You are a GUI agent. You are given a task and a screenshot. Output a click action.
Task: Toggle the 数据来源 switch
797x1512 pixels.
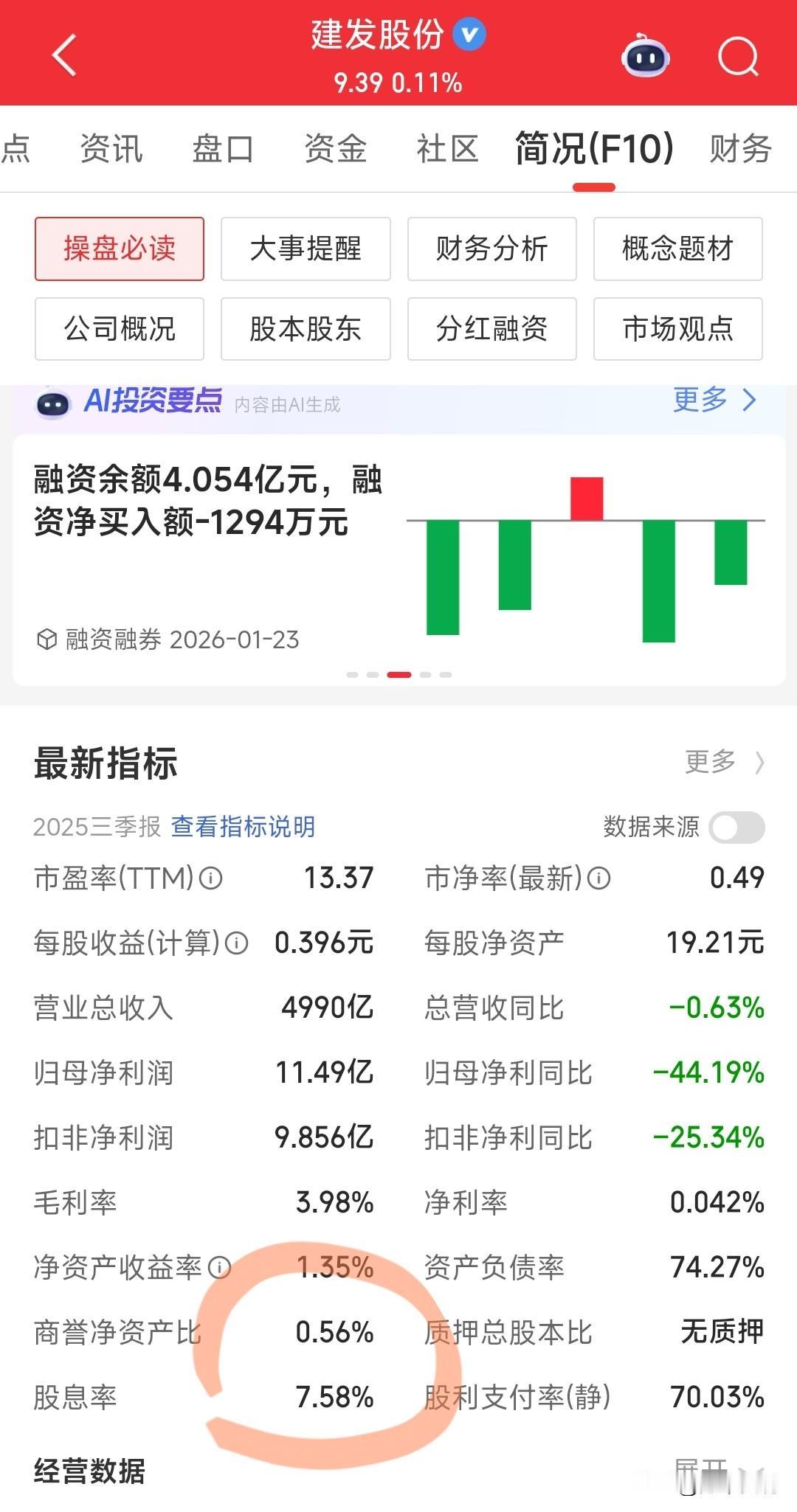pyautogui.click(x=735, y=828)
